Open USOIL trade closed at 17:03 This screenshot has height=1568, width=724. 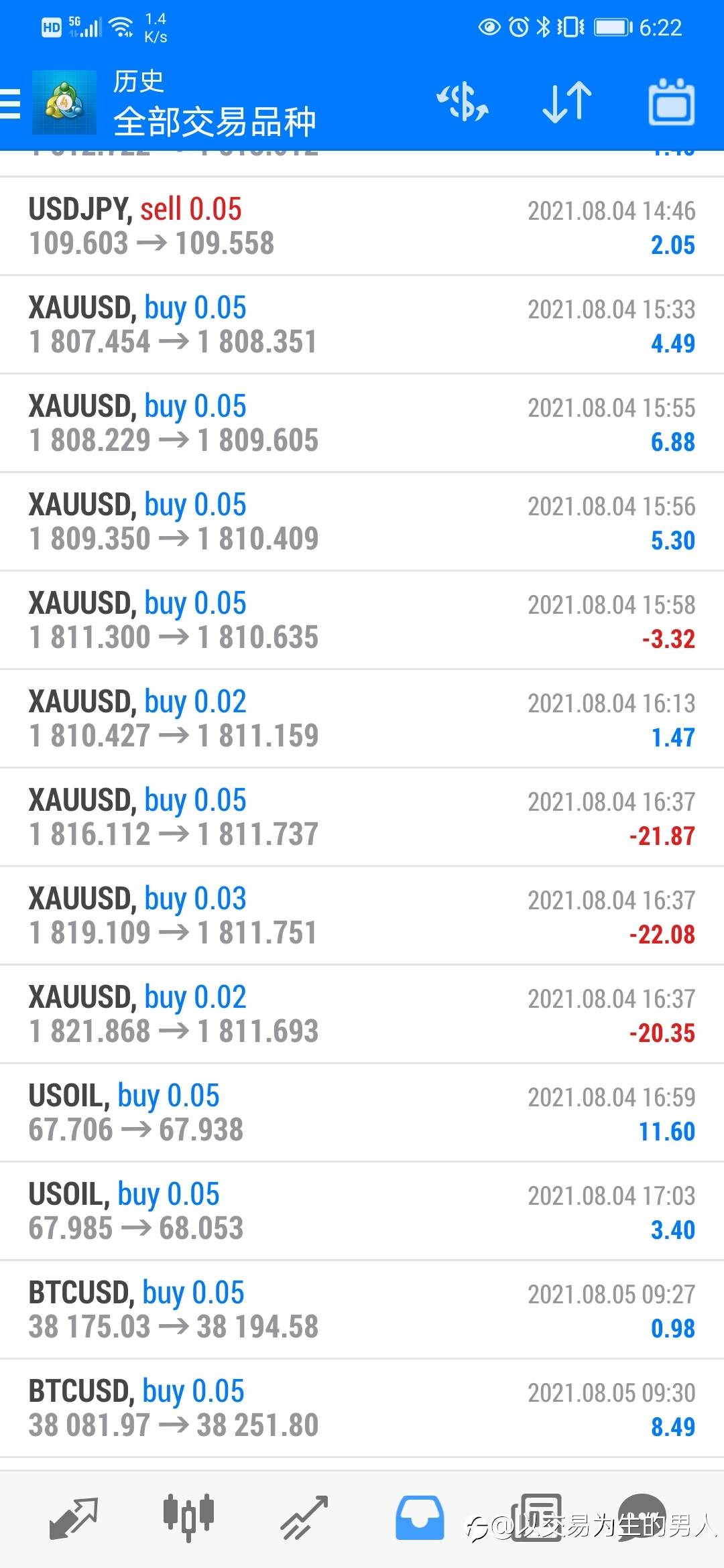pos(362,1212)
